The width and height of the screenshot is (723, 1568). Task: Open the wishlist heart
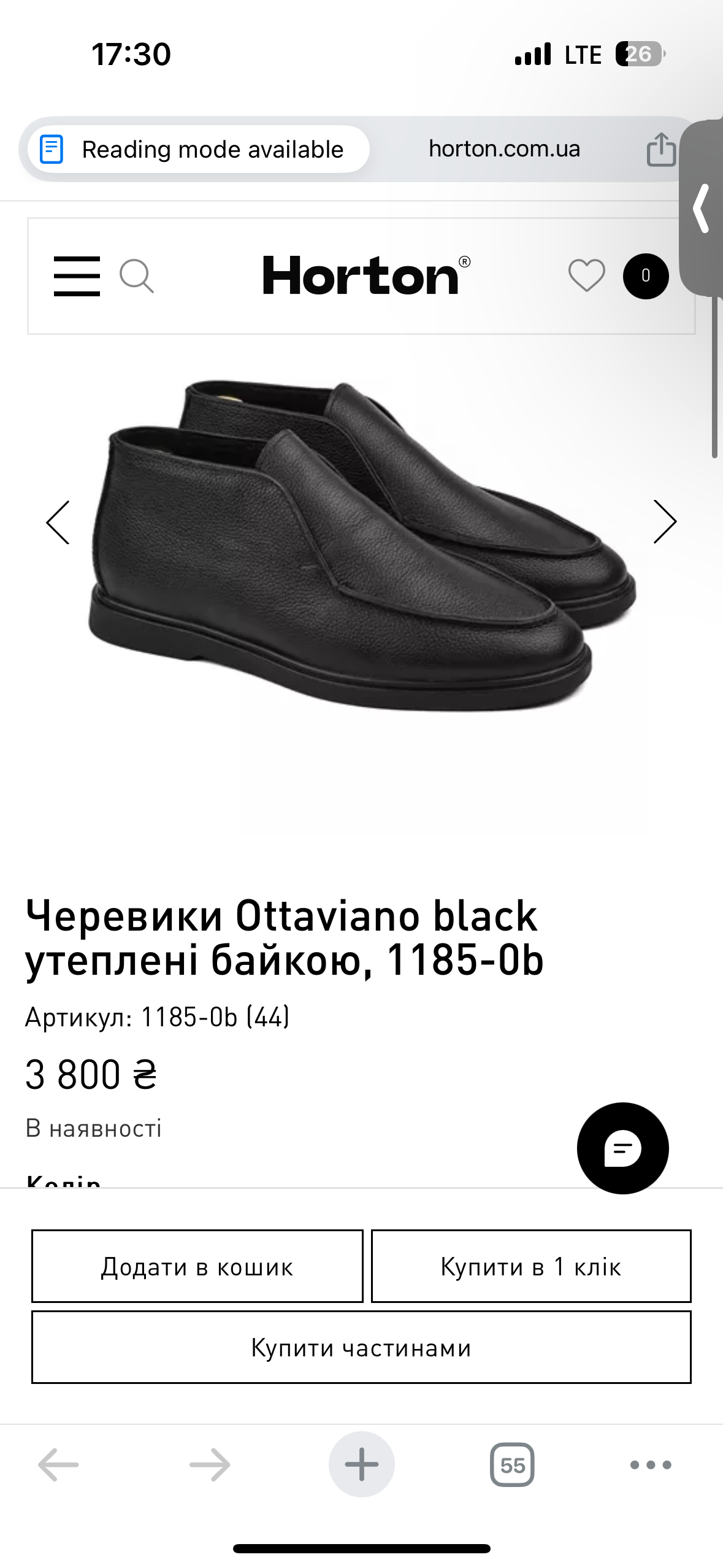tap(586, 275)
